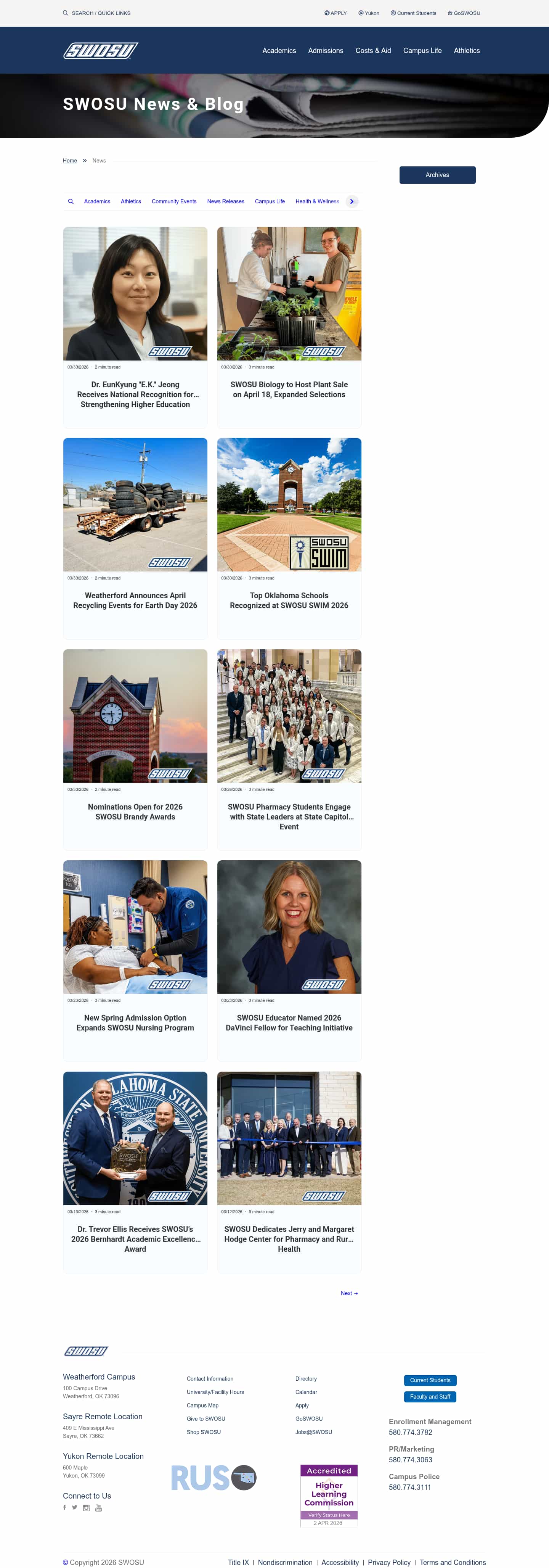This screenshot has height=1568, width=549.
Task: Open the Privacy Policy footer link
Action: pos(389,1562)
